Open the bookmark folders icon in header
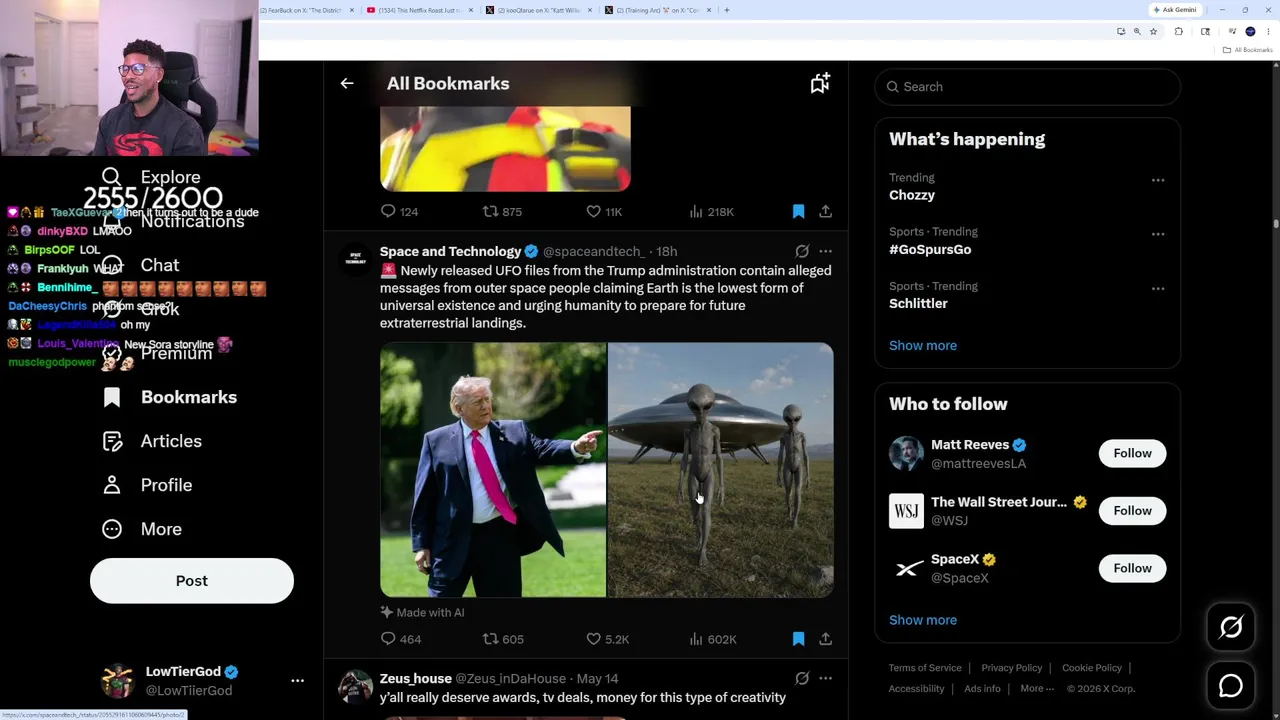Screen dimensions: 1280x720 pos(820,84)
